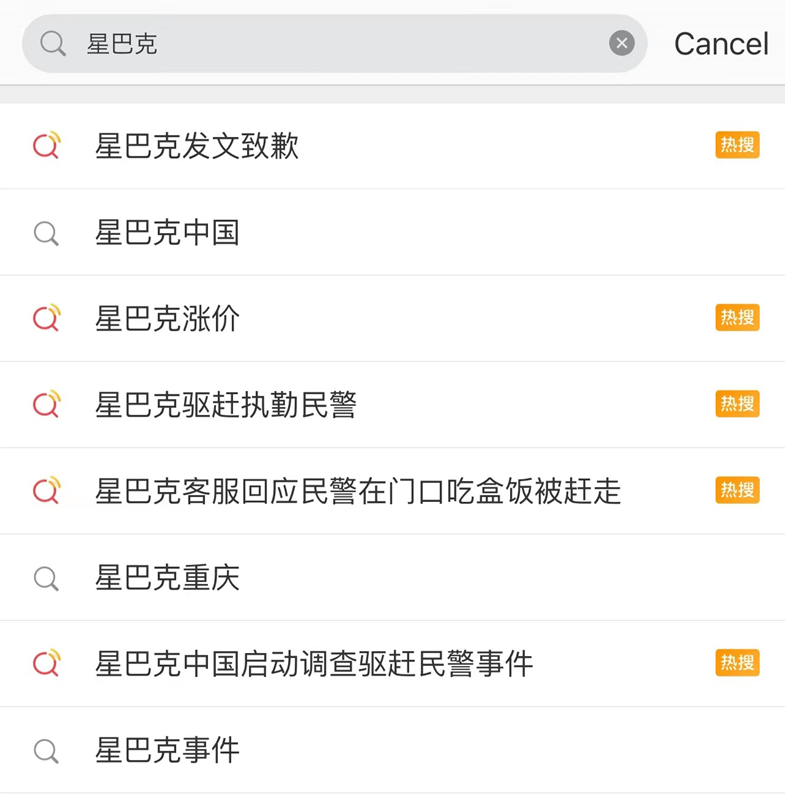Screen dimensions: 785x797
Task: Open 星巴克客服回应民警在门口吃盒饭被赶走
Action: tap(358, 491)
